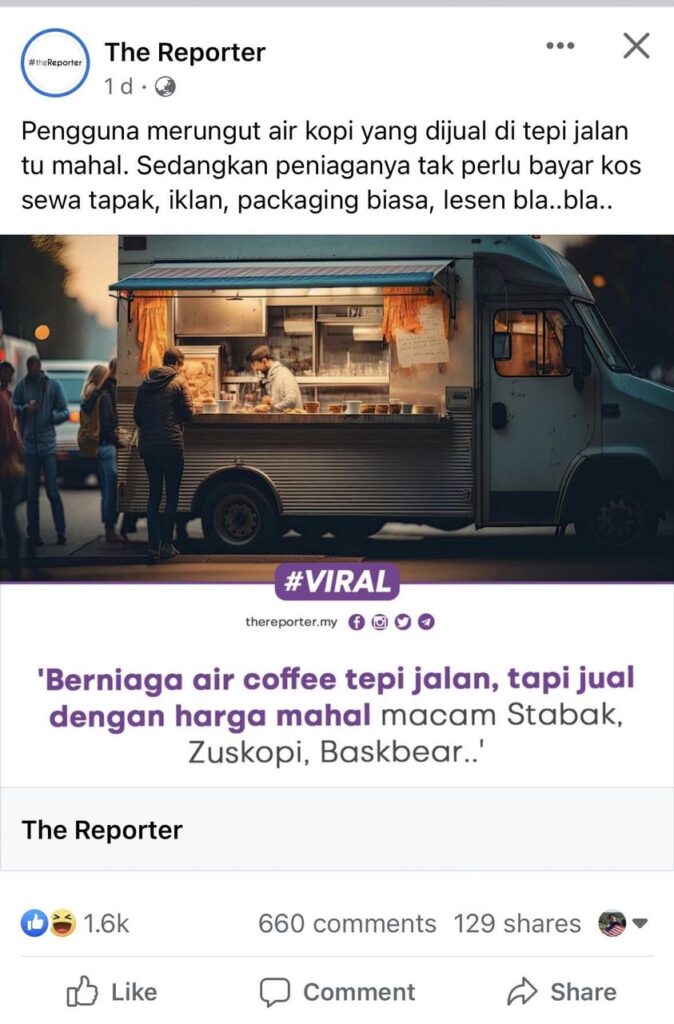Screen dimensions: 674x1024
Task: Open the 660 comments
Action: pyautogui.click(x=347, y=923)
